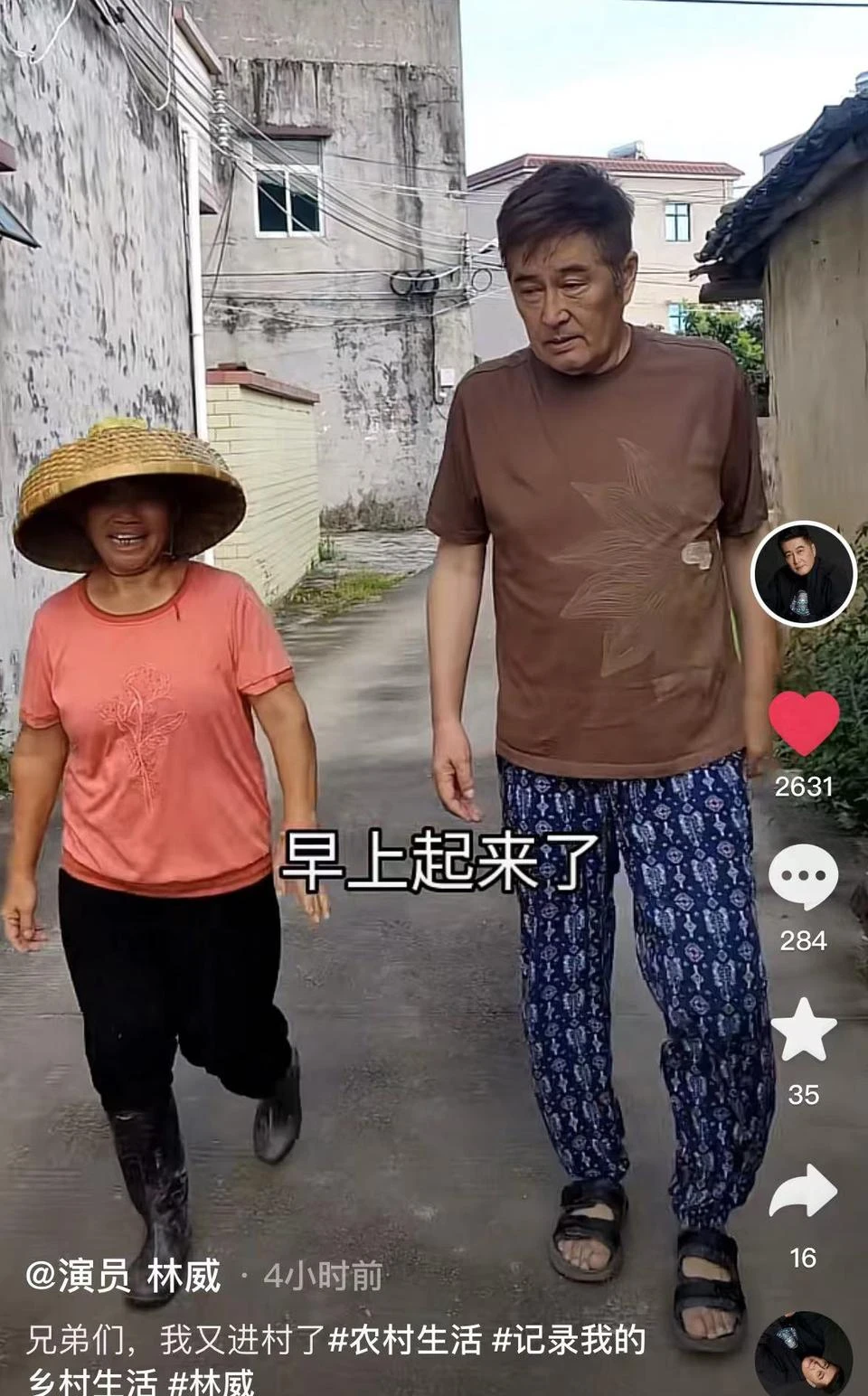Share this video using the arrow icon
Image resolution: width=868 pixels, height=1396 pixels.
[x=804, y=1193]
